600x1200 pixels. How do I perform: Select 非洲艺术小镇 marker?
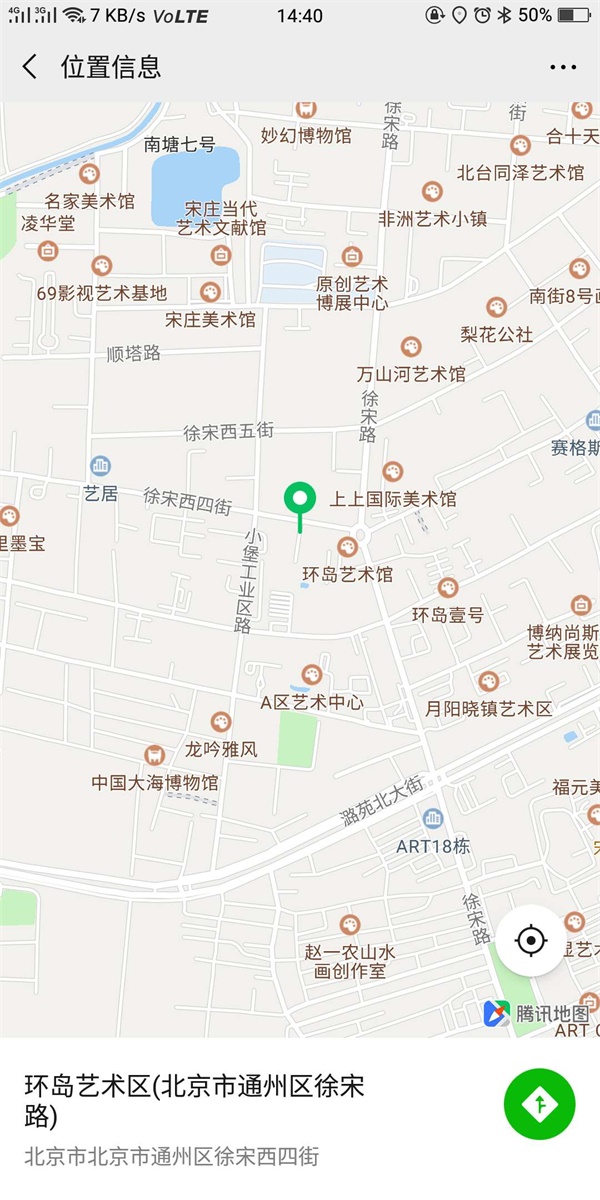click(x=432, y=191)
